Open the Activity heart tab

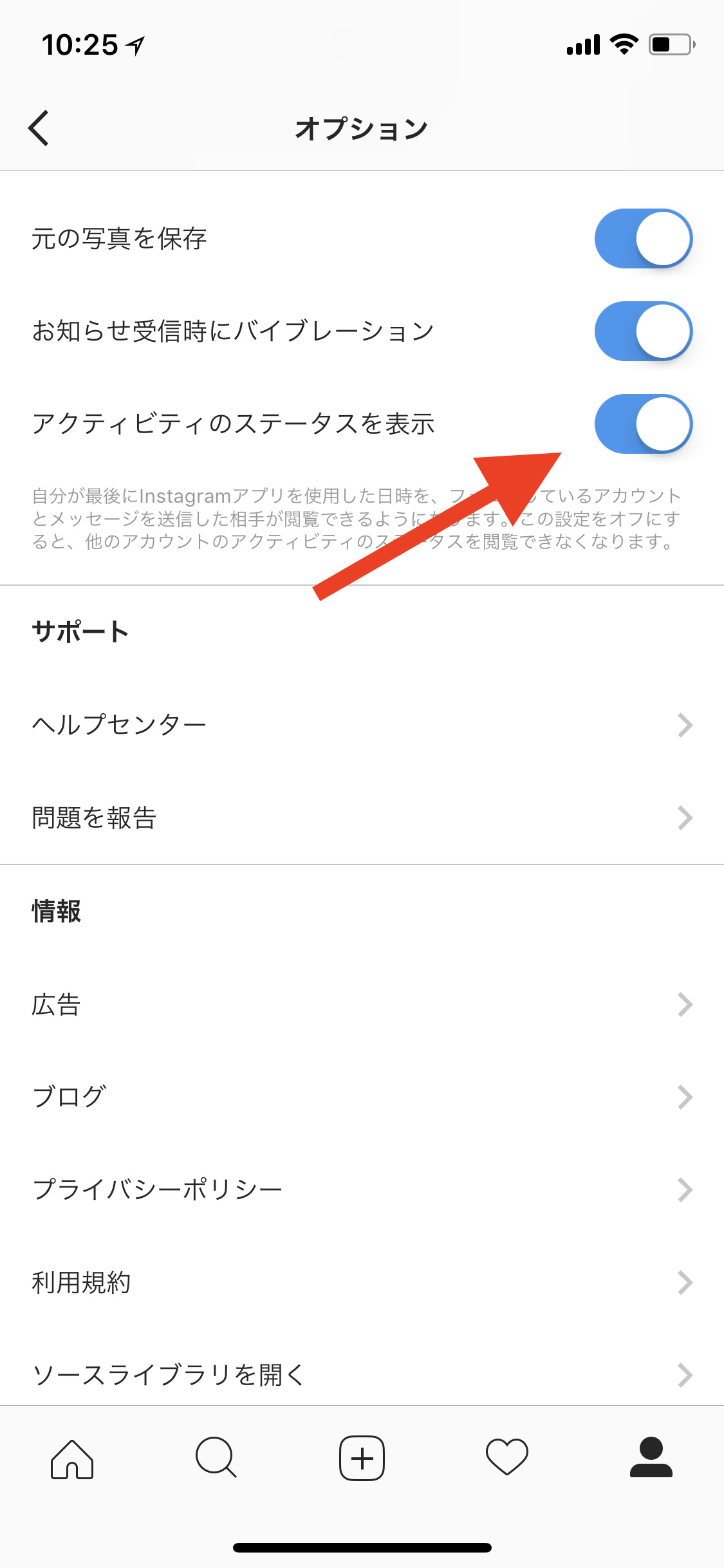point(506,1457)
